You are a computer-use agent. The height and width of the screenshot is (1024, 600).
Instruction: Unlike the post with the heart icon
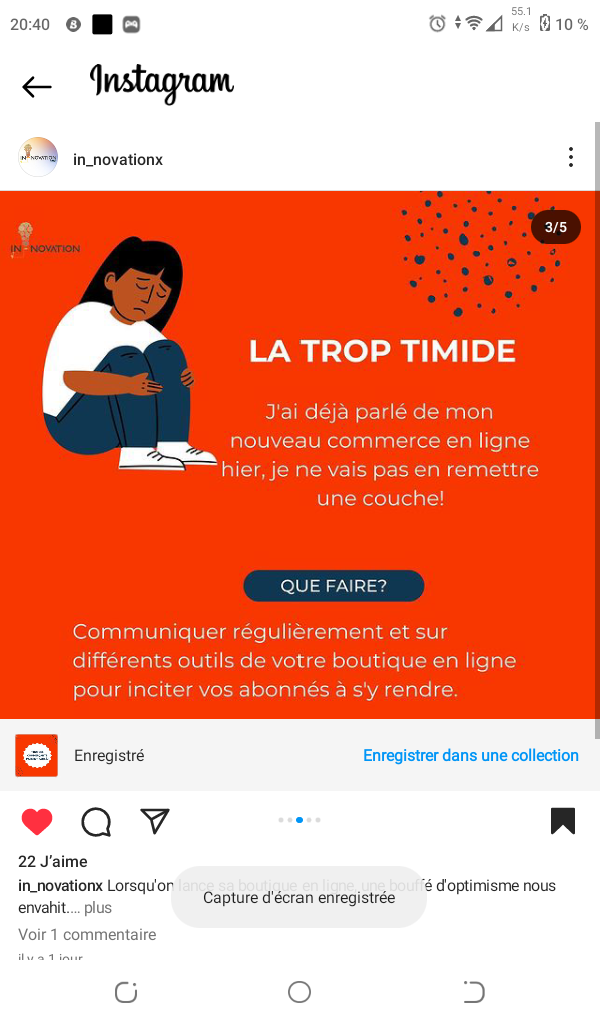click(x=37, y=822)
